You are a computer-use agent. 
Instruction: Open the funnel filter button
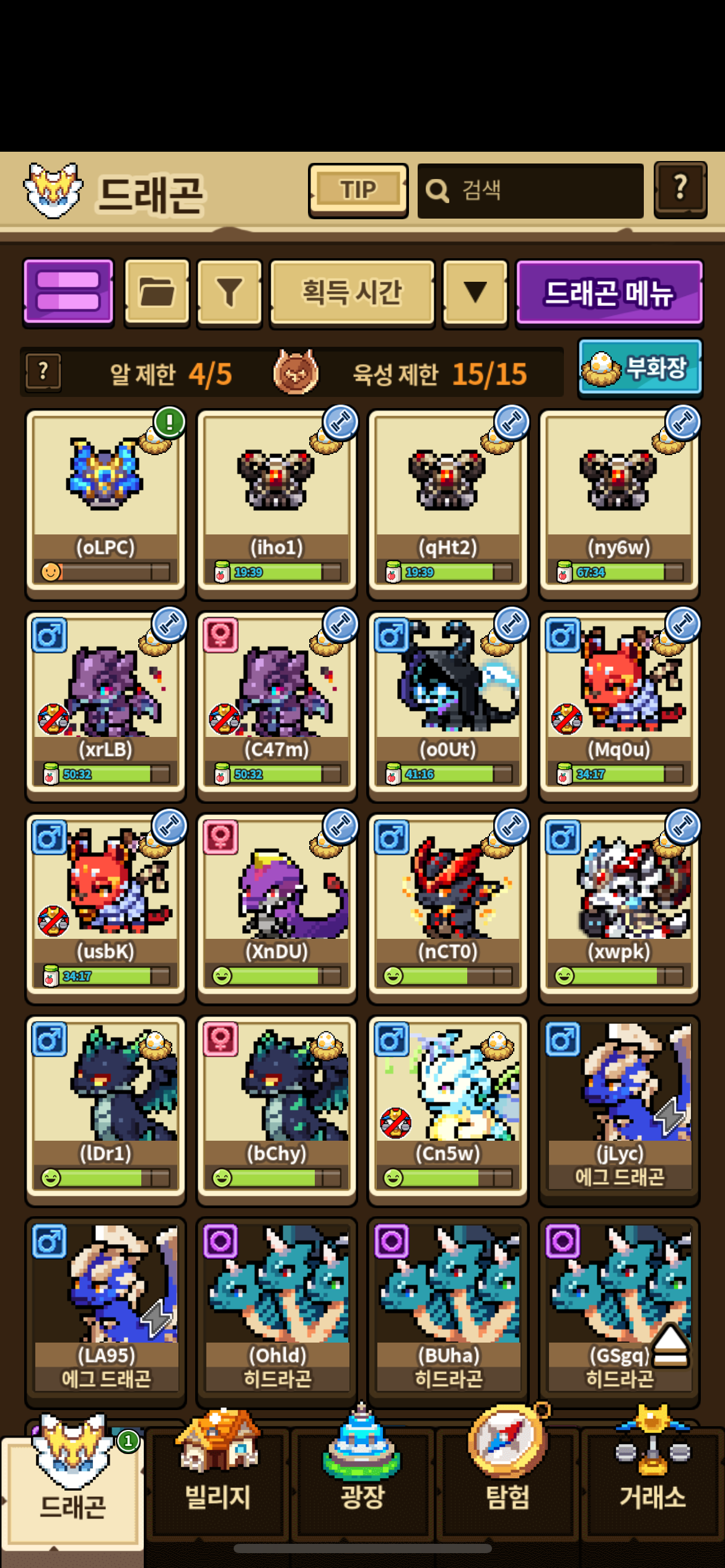point(229,292)
